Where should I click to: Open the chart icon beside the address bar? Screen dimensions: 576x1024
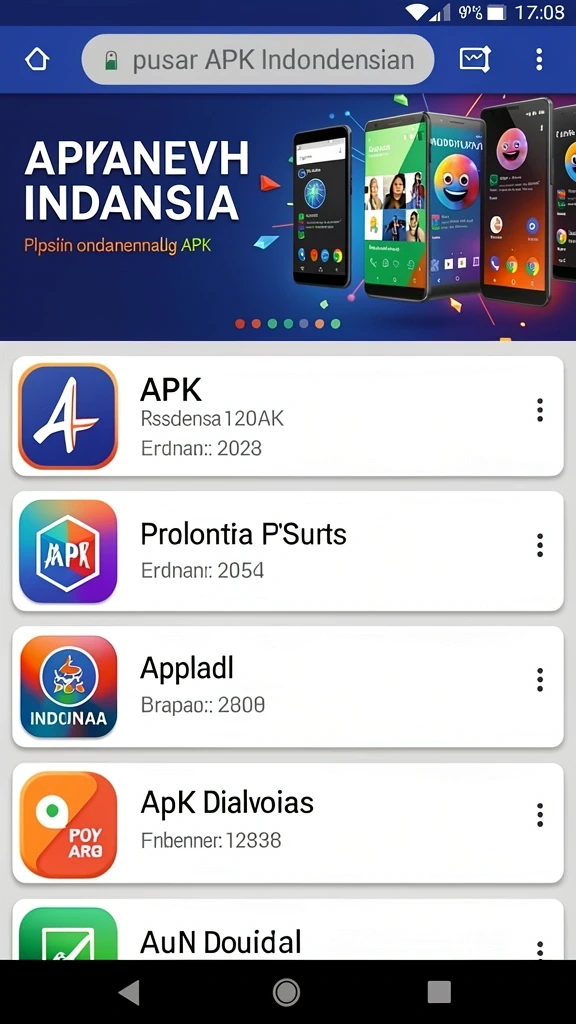pyautogui.click(x=475, y=59)
